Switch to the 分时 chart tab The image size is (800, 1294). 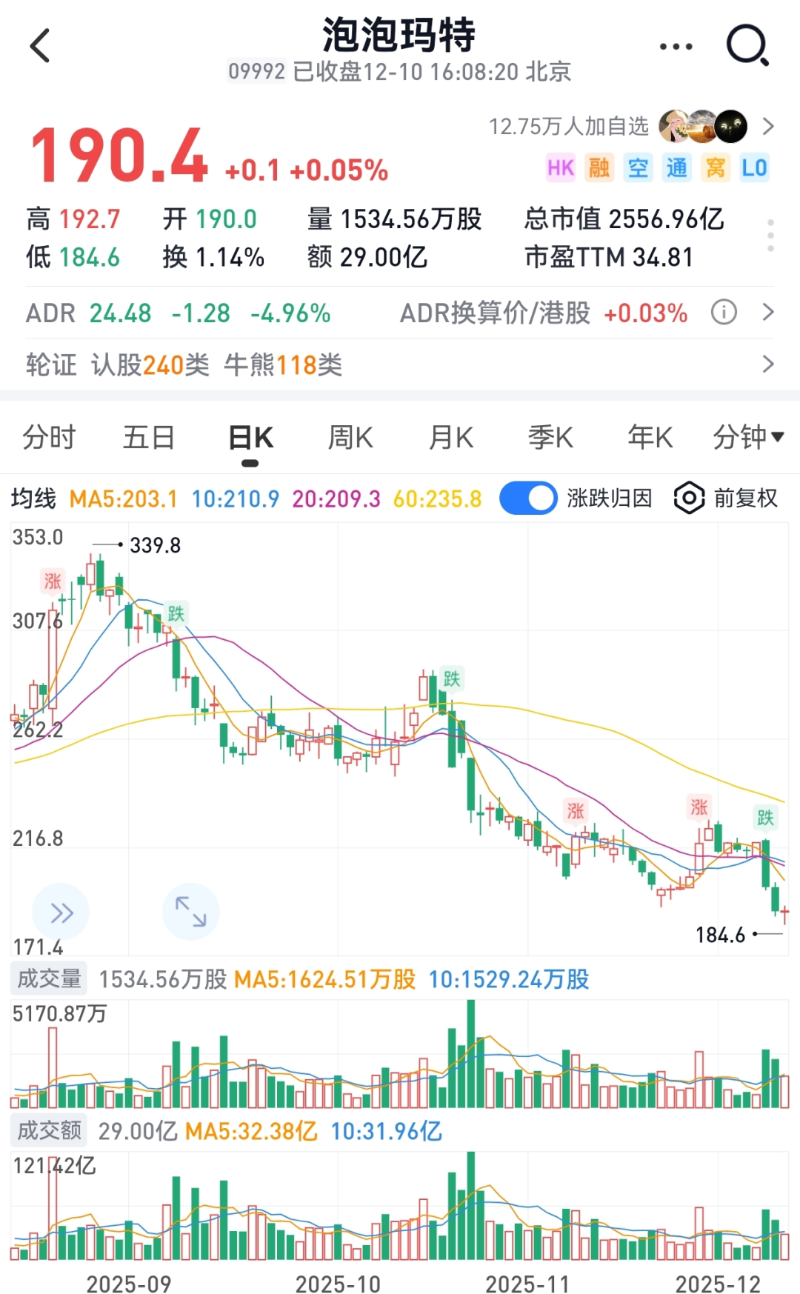coord(49,437)
